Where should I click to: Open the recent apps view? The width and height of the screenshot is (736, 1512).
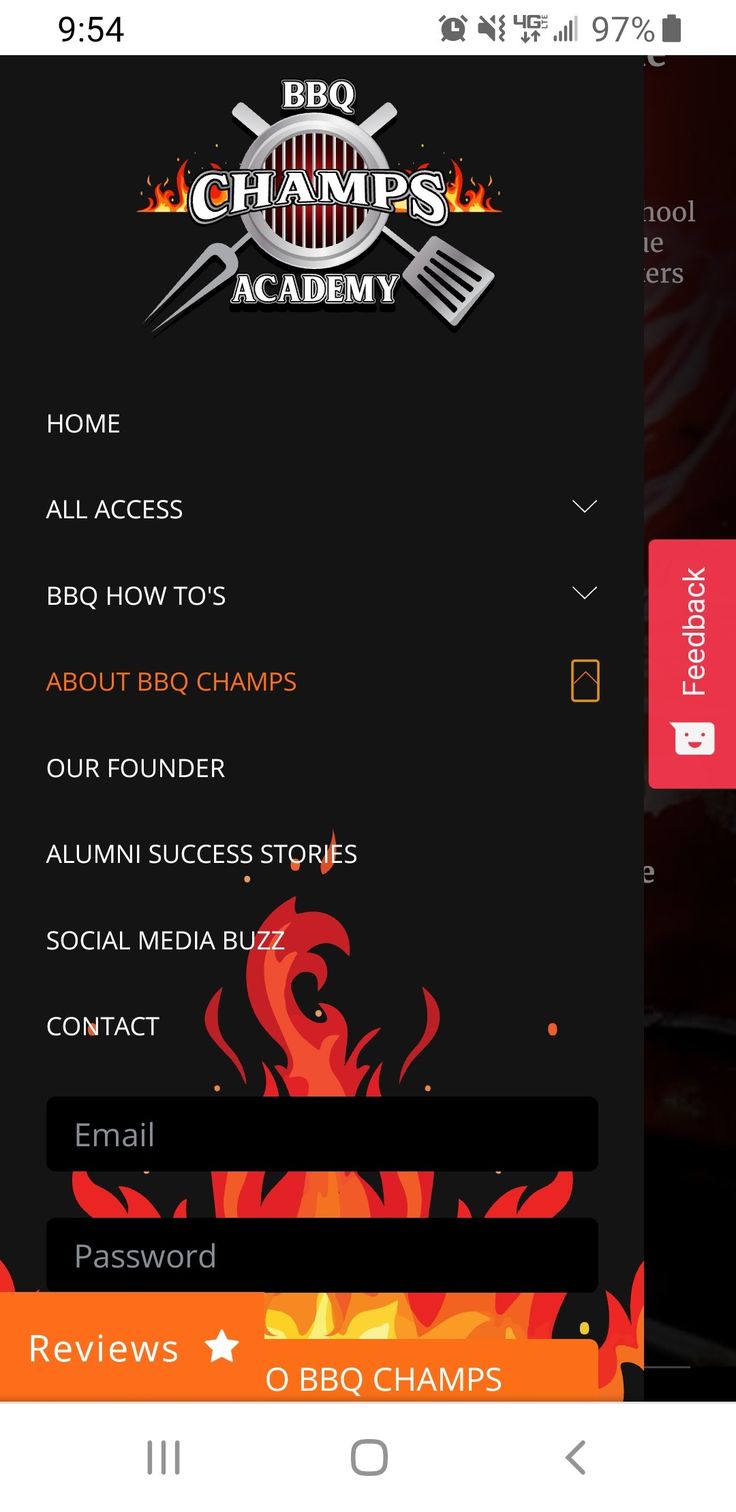tap(163, 1457)
